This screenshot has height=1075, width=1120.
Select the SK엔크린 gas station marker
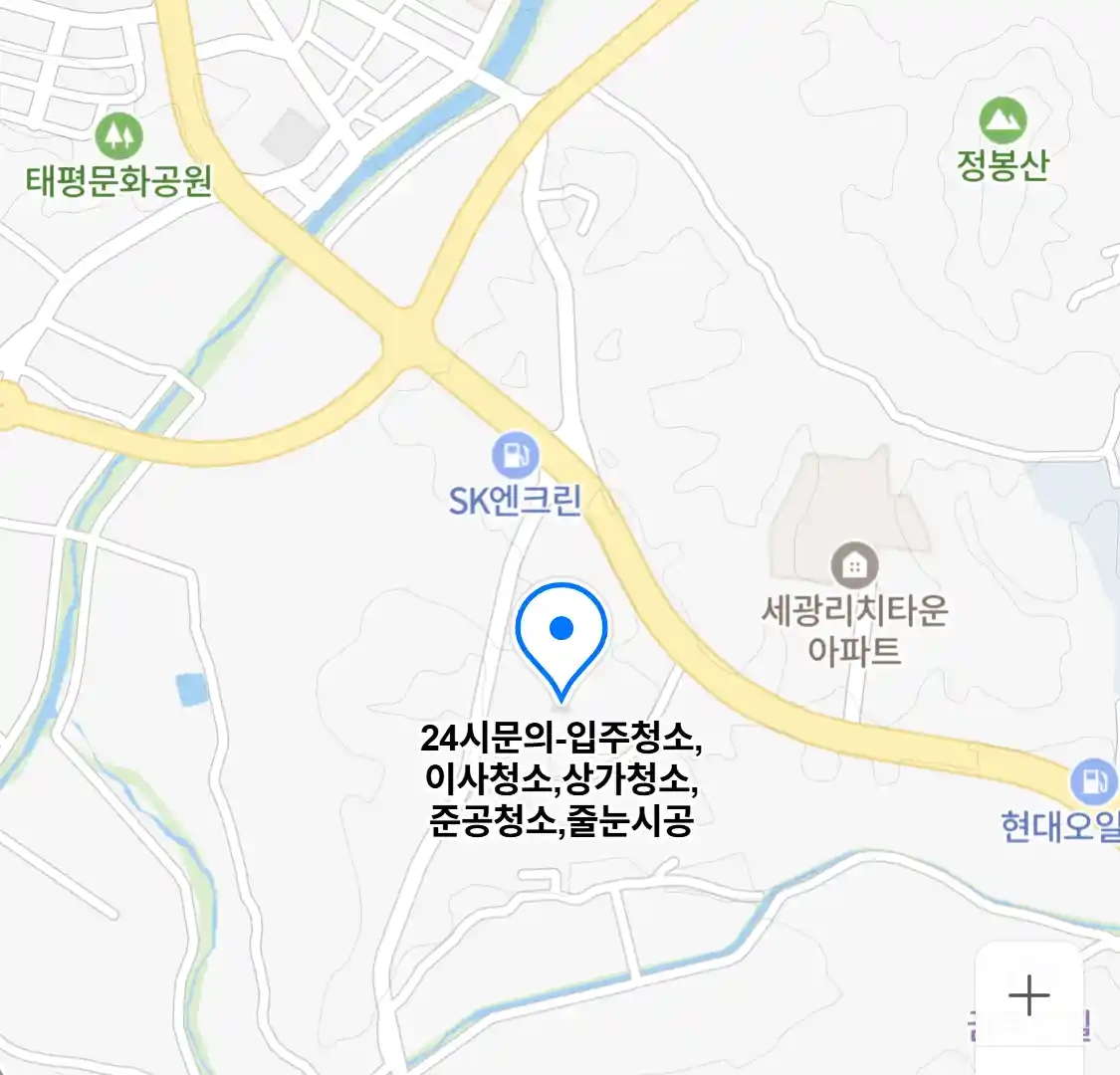(515, 457)
